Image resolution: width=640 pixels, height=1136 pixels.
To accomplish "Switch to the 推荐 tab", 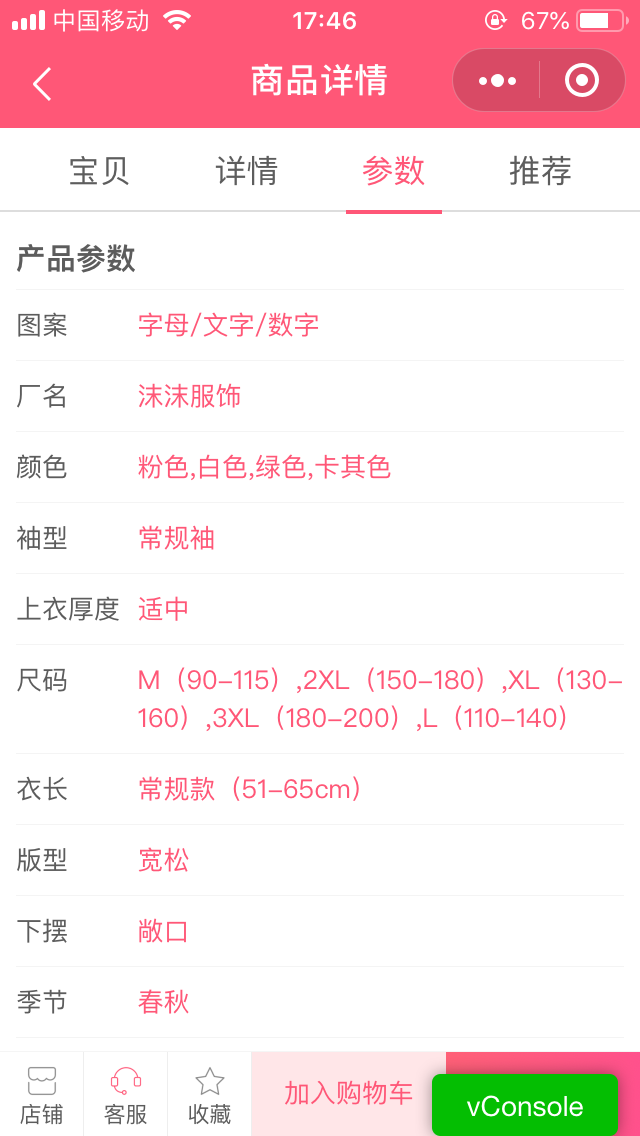I will point(541,171).
